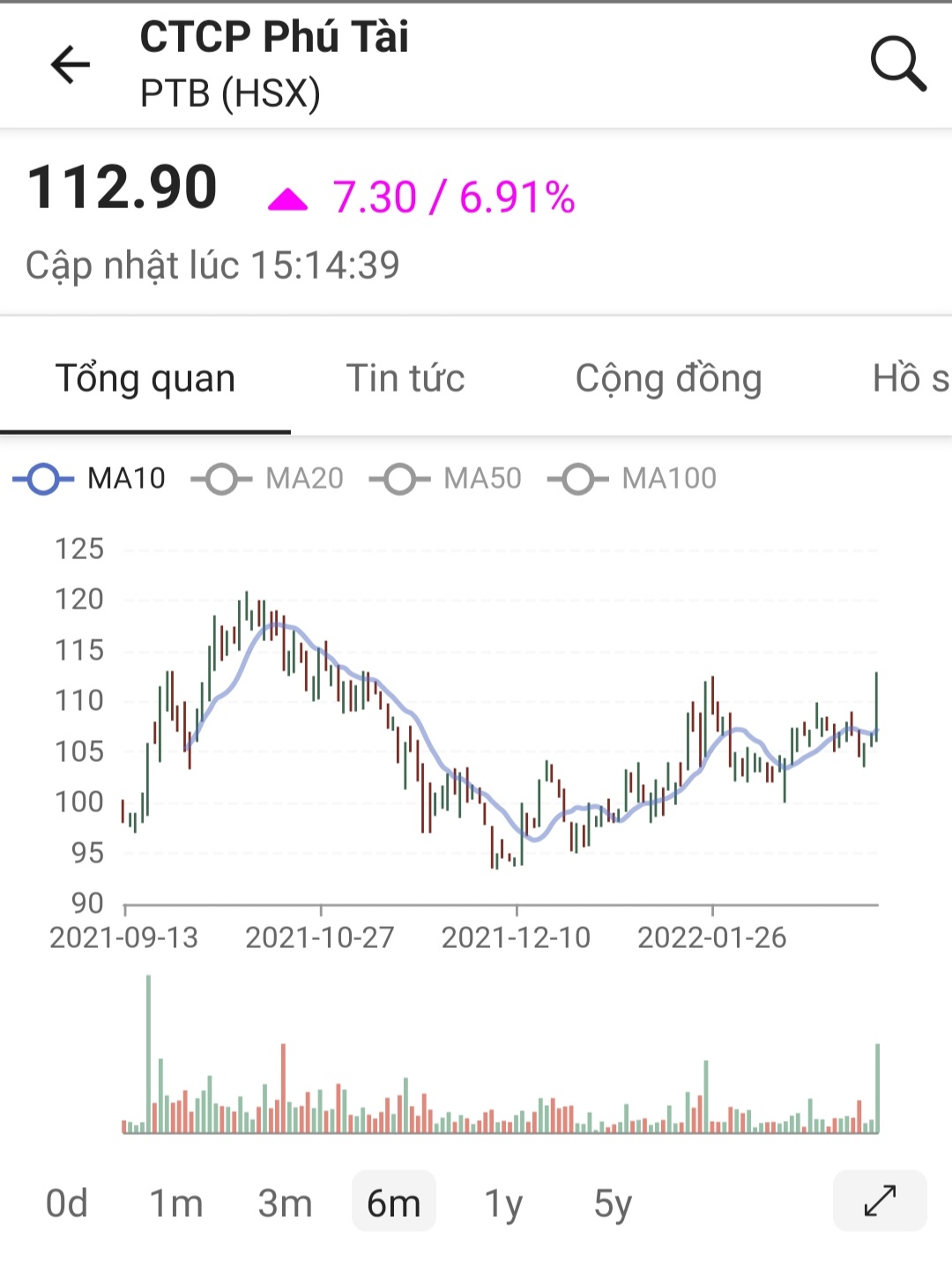The height and width of the screenshot is (1262, 952).
Task: Toggle the MA10 moving average line
Action: click(x=90, y=479)
